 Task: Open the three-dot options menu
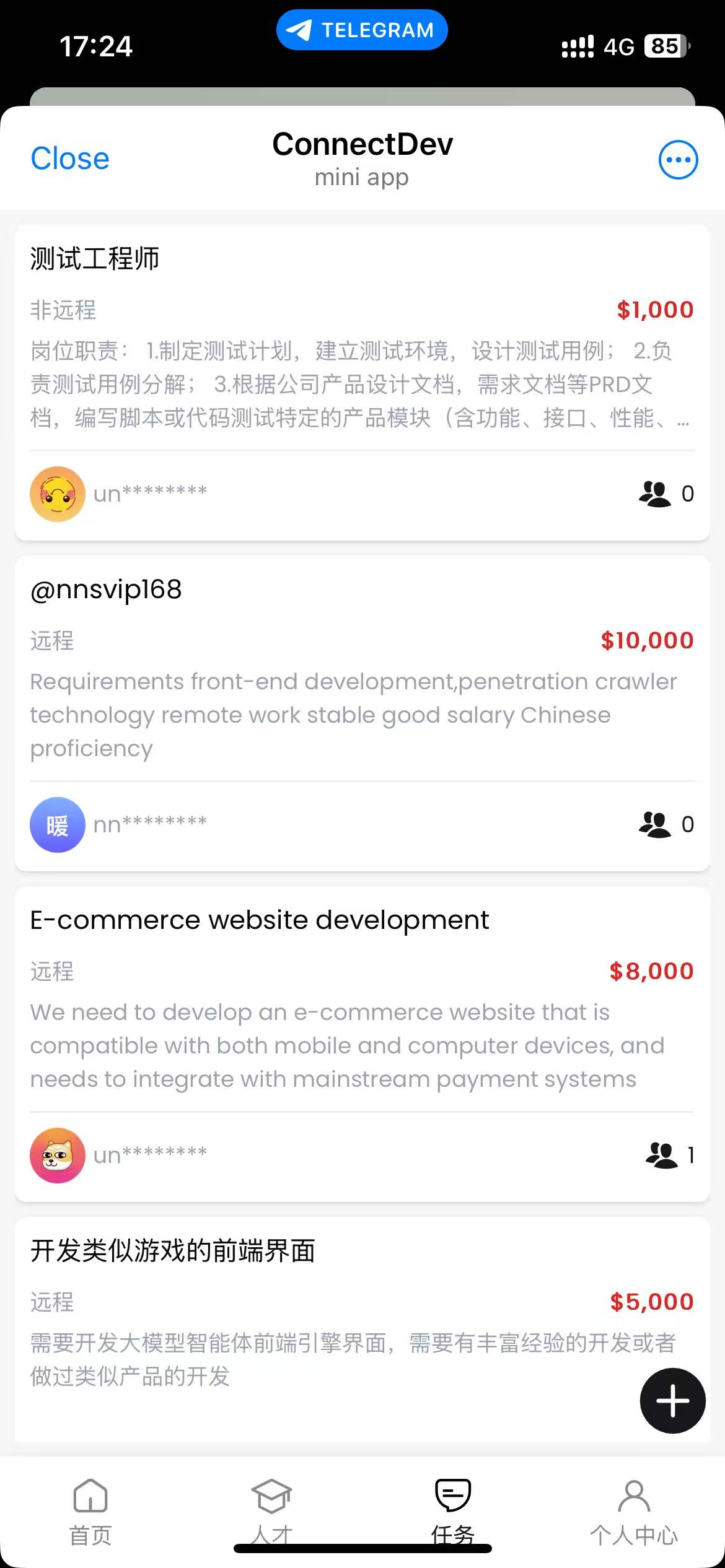[x=678, y=160]
